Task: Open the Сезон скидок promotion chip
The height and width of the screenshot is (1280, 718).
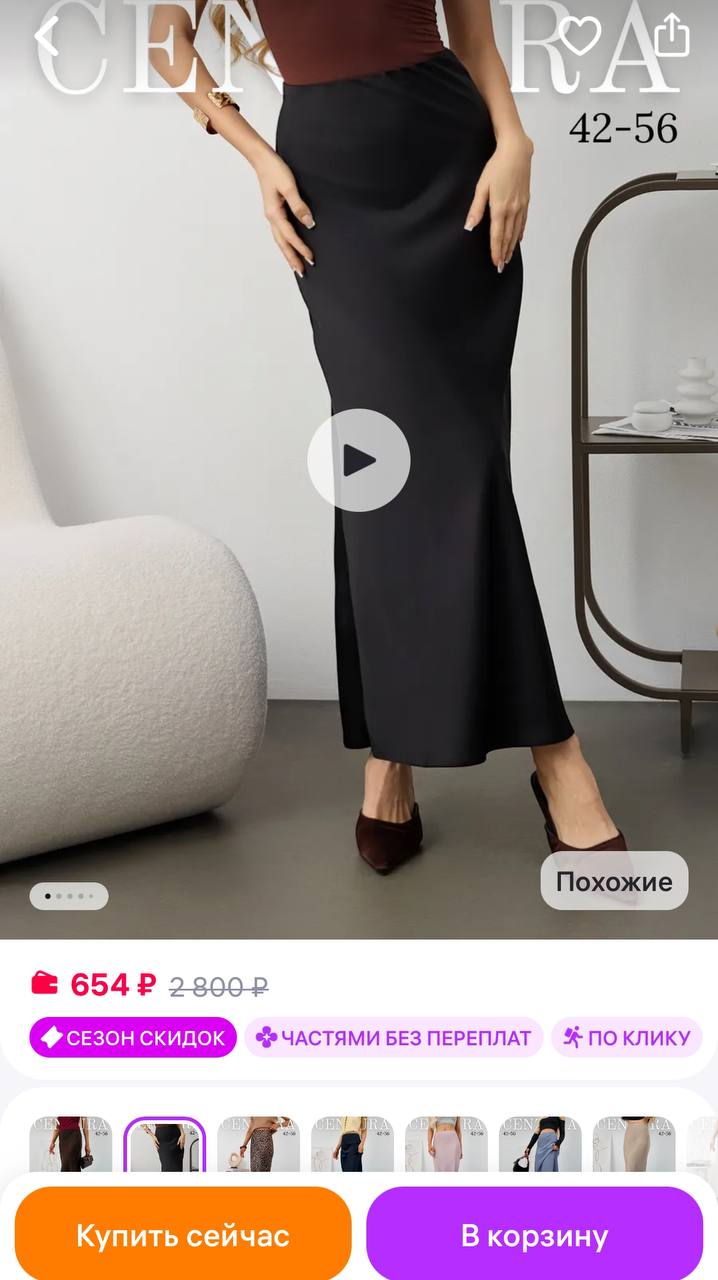Action: [133, 1038]
